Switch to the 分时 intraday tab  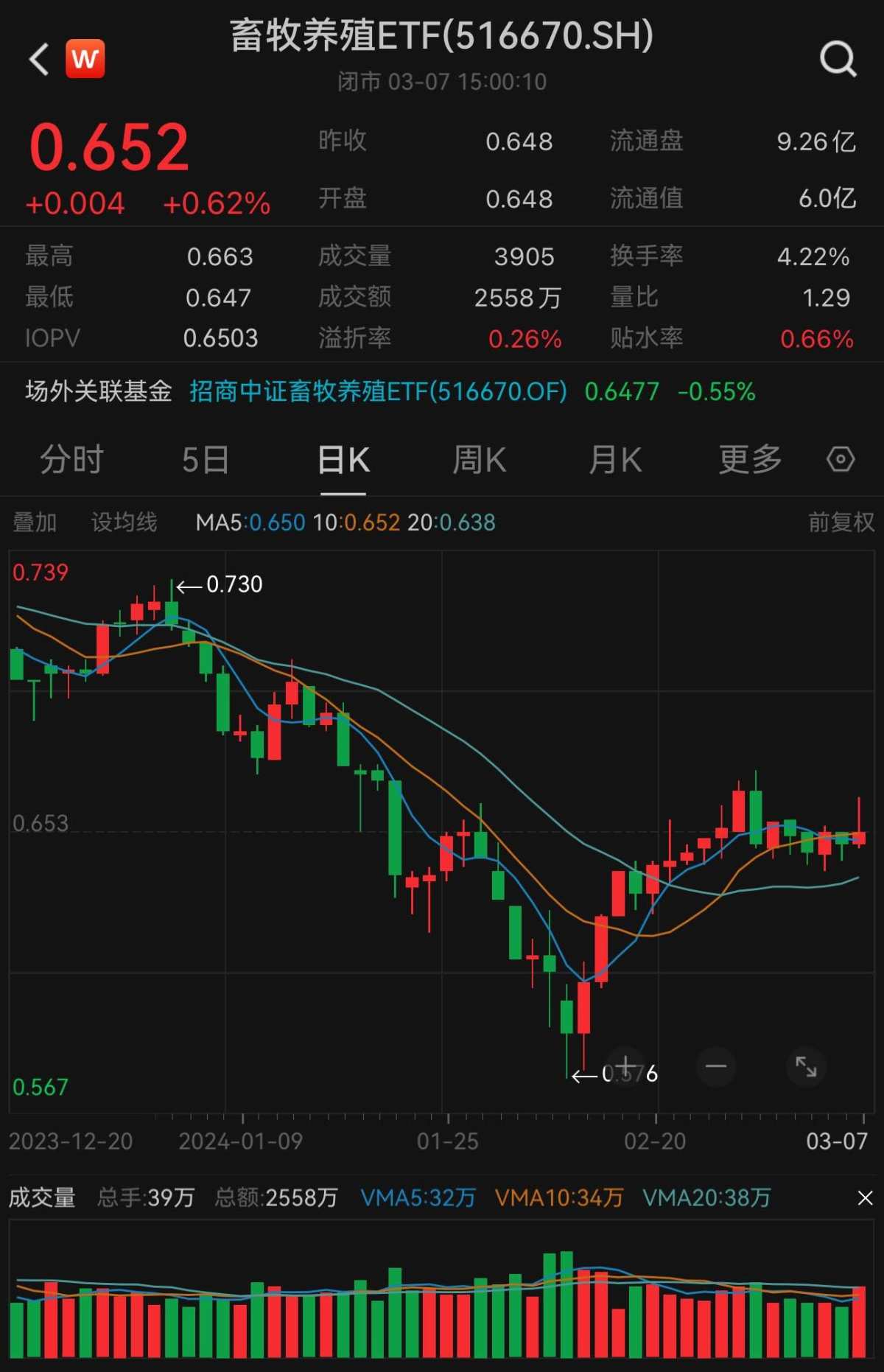click(x=71, y=458)
